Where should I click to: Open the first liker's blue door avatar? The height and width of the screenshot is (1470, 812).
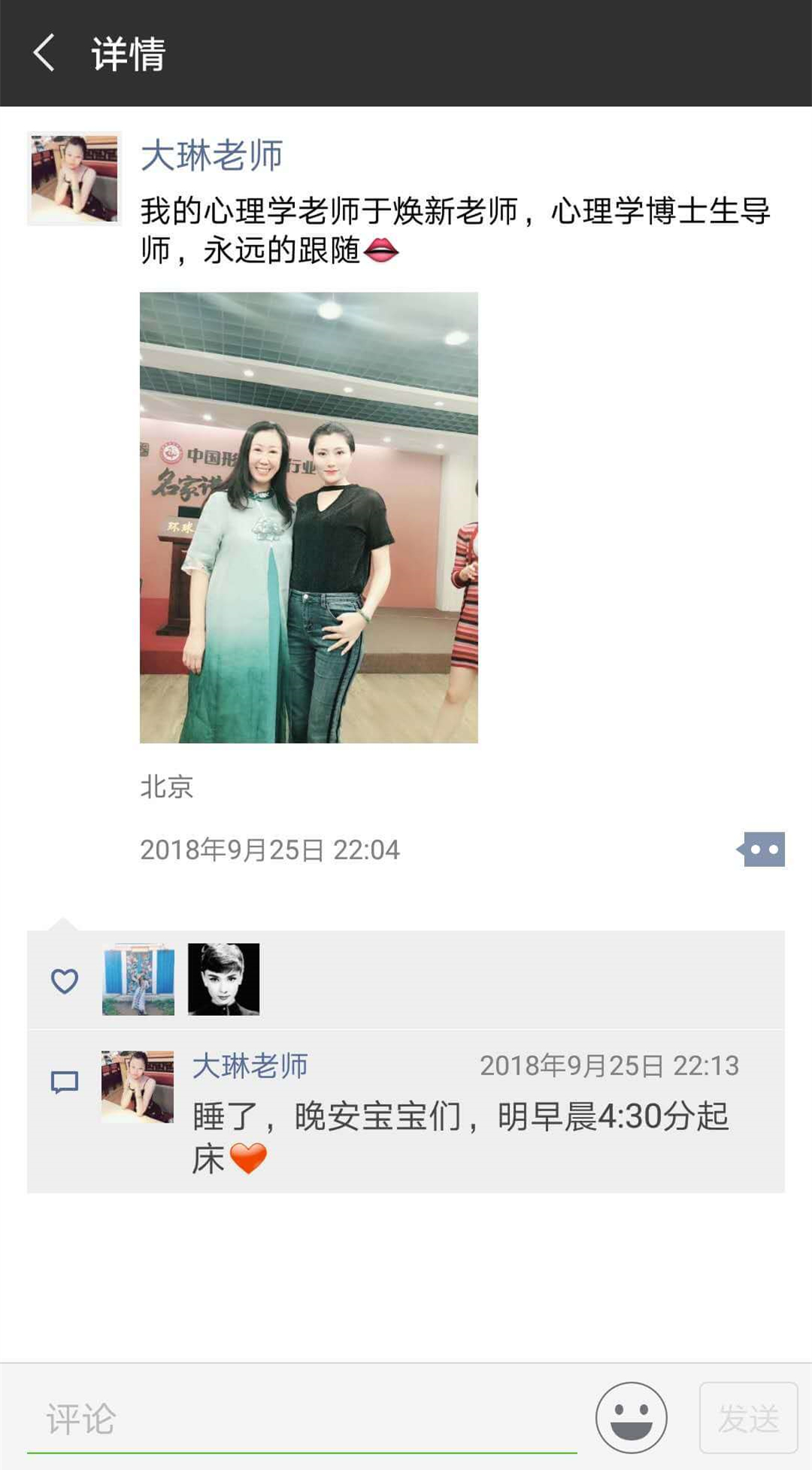click(x=138, y=979)
